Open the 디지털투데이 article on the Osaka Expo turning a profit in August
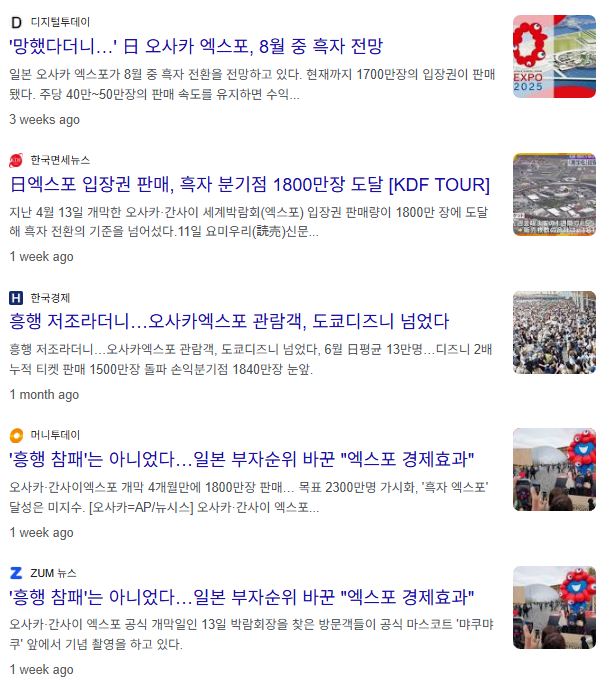Viewport: 603px width, 682px height. [196, 46]
